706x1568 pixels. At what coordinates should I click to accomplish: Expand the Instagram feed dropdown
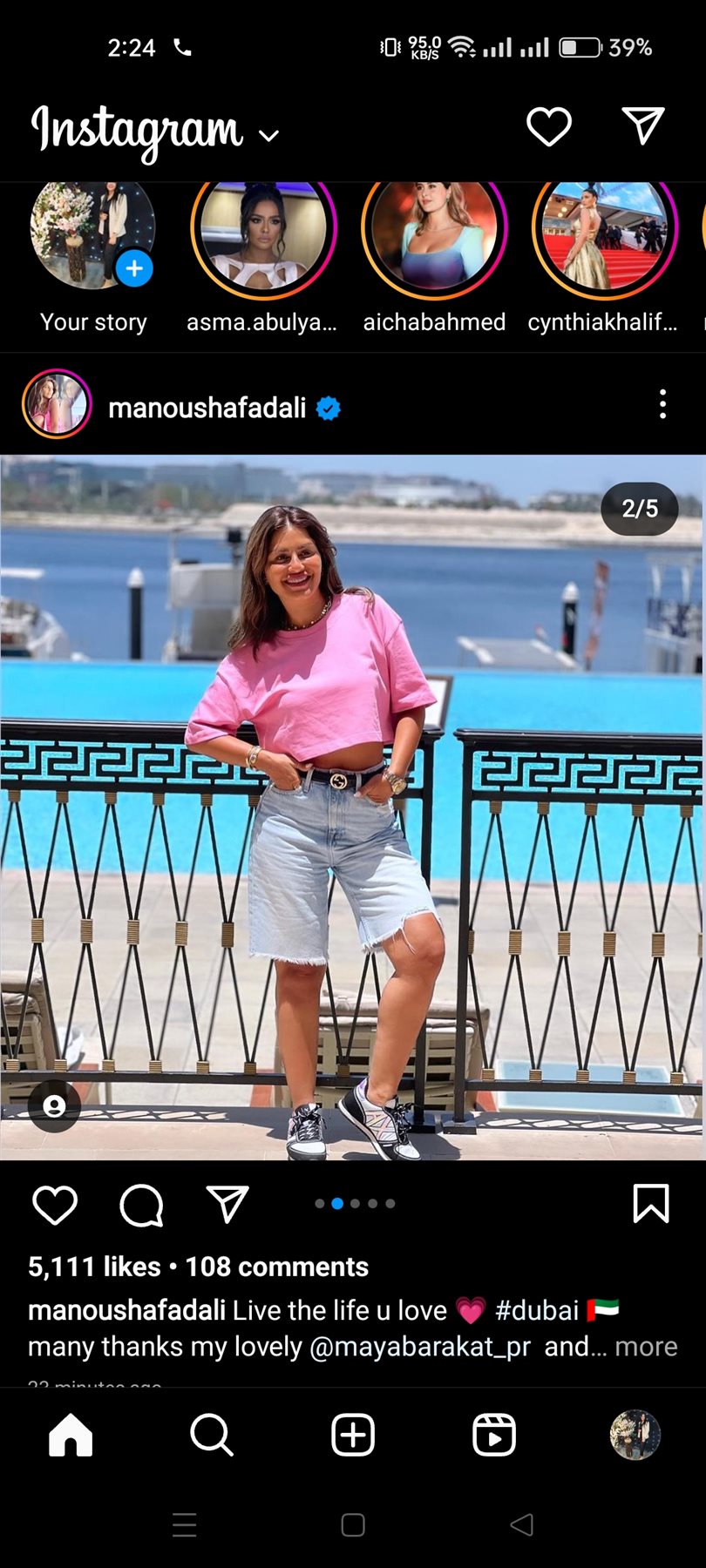pos(268,135)
